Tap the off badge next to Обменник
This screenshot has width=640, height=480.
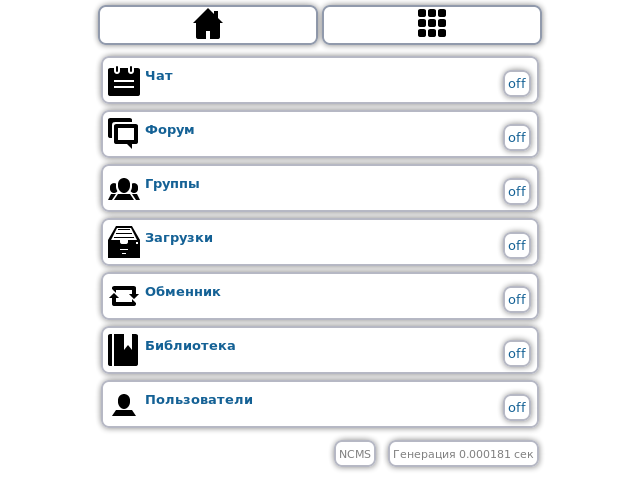point(517,299)
